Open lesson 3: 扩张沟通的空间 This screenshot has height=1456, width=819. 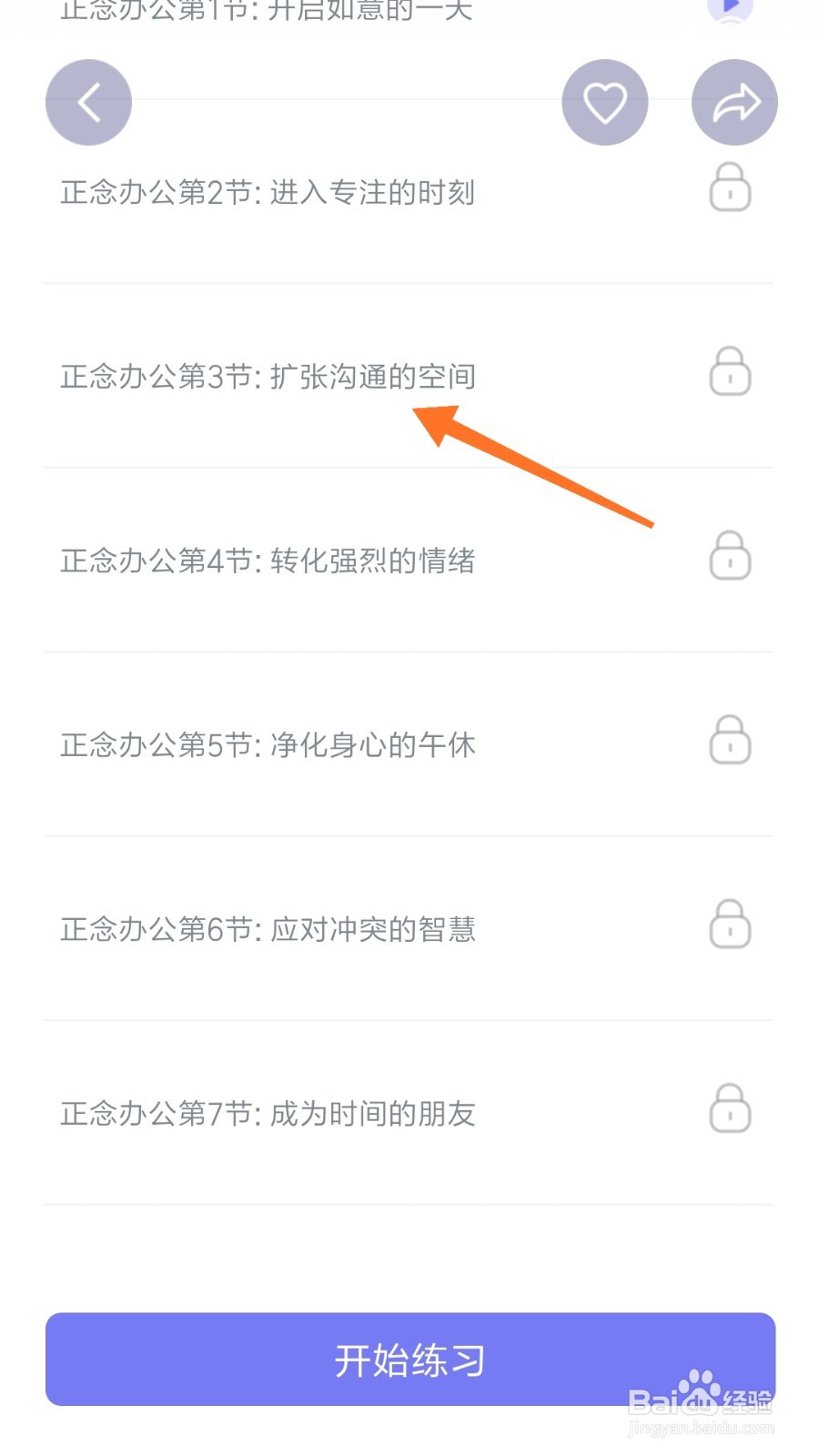coord(268,375)
